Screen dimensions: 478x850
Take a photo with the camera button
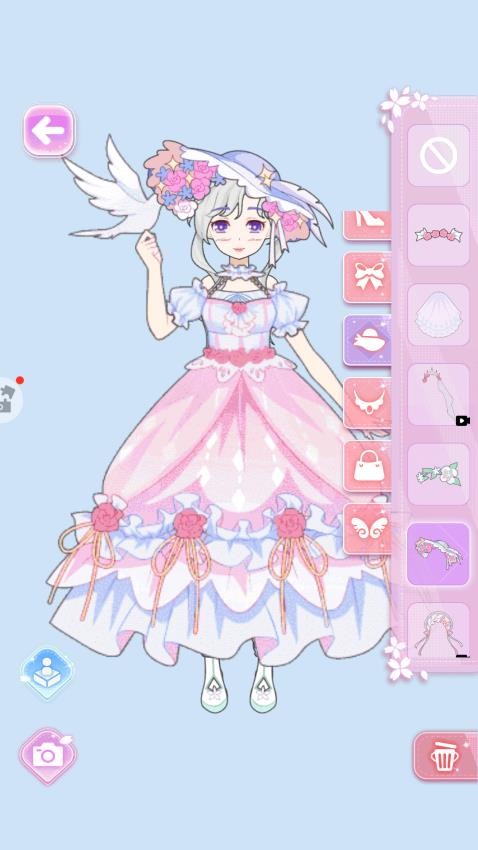(x=48, y=756)
